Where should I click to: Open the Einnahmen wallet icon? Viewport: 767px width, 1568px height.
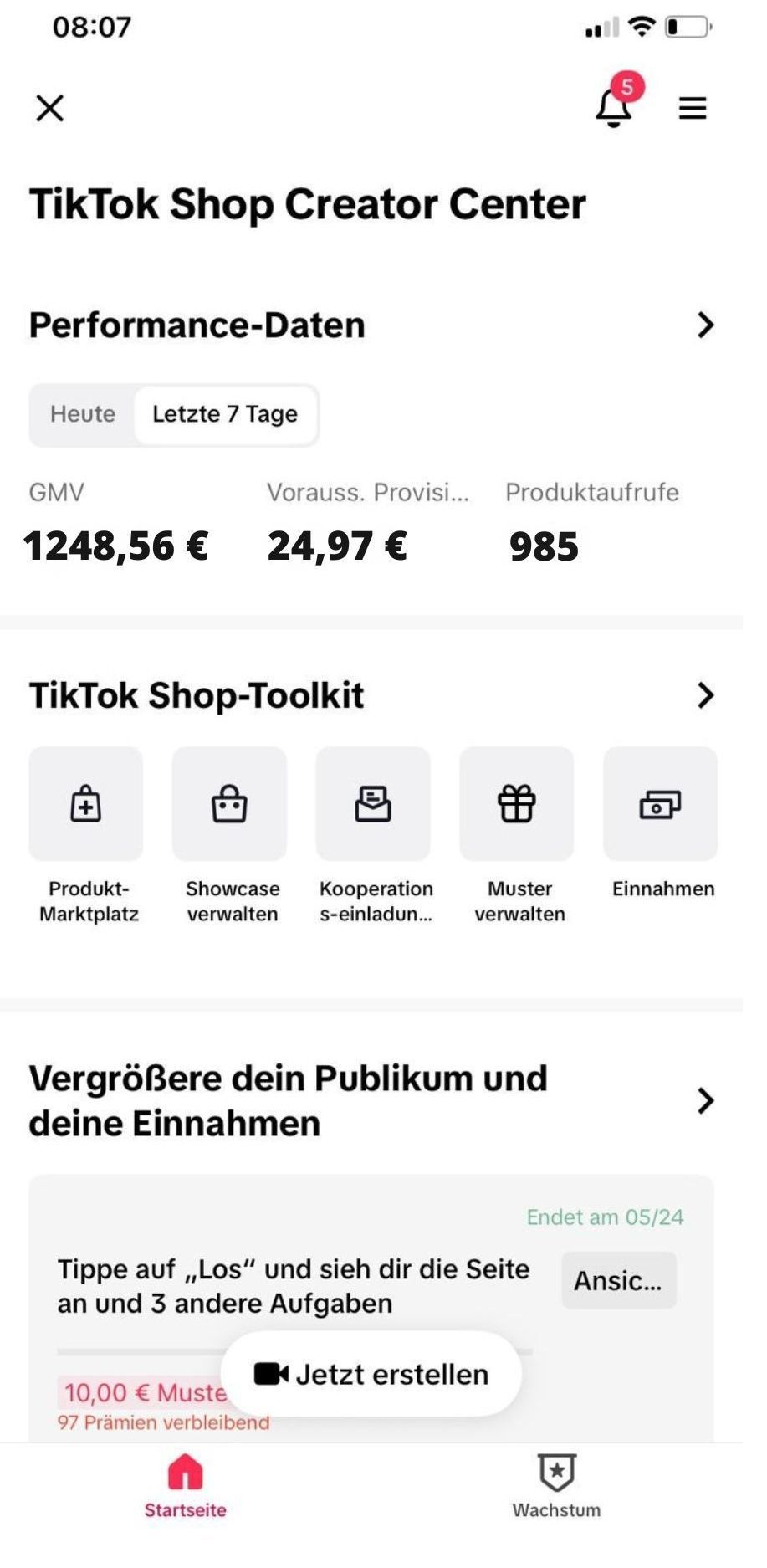(662, 803)
